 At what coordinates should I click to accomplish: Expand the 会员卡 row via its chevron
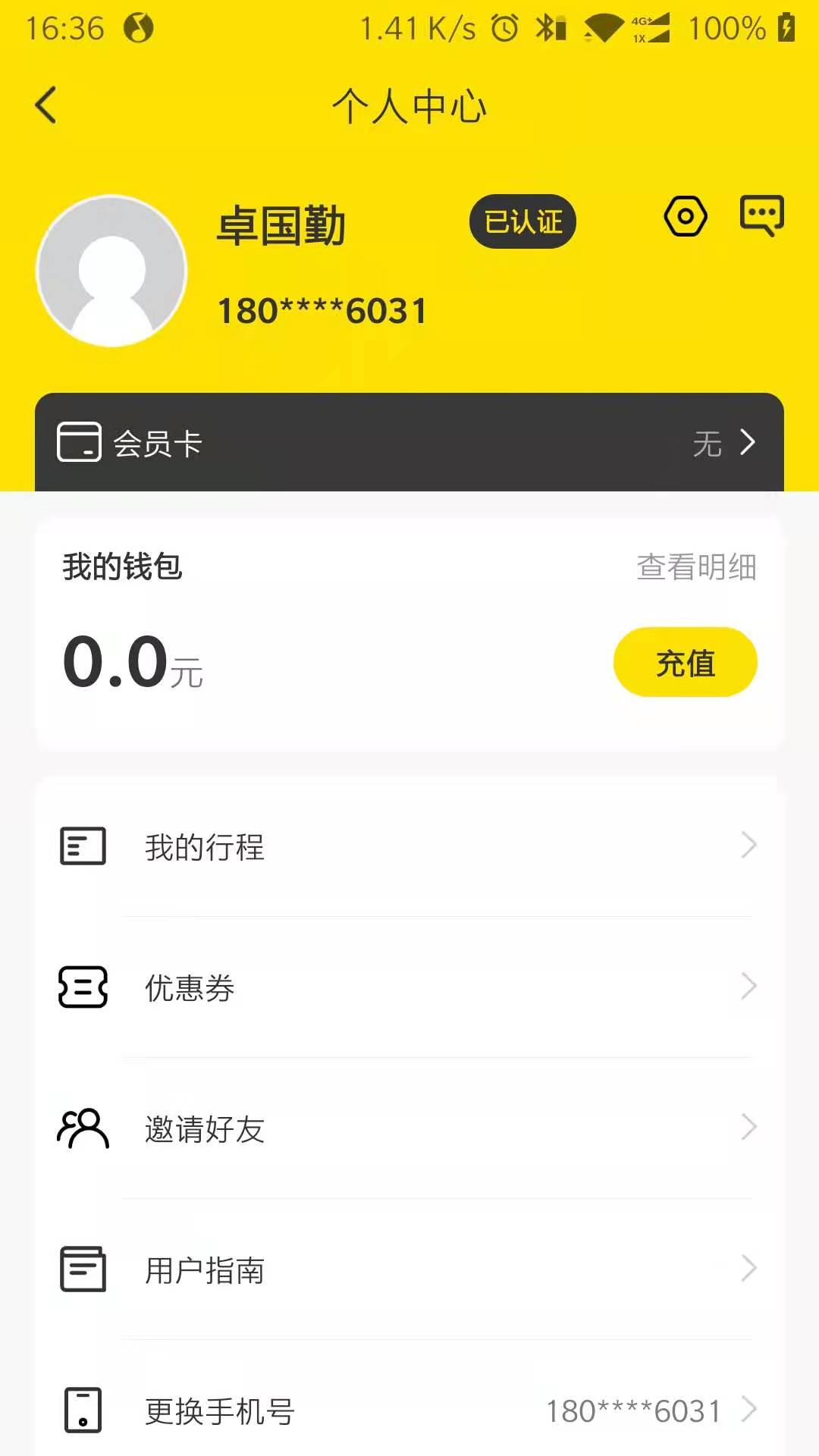[x=749, y=442]
